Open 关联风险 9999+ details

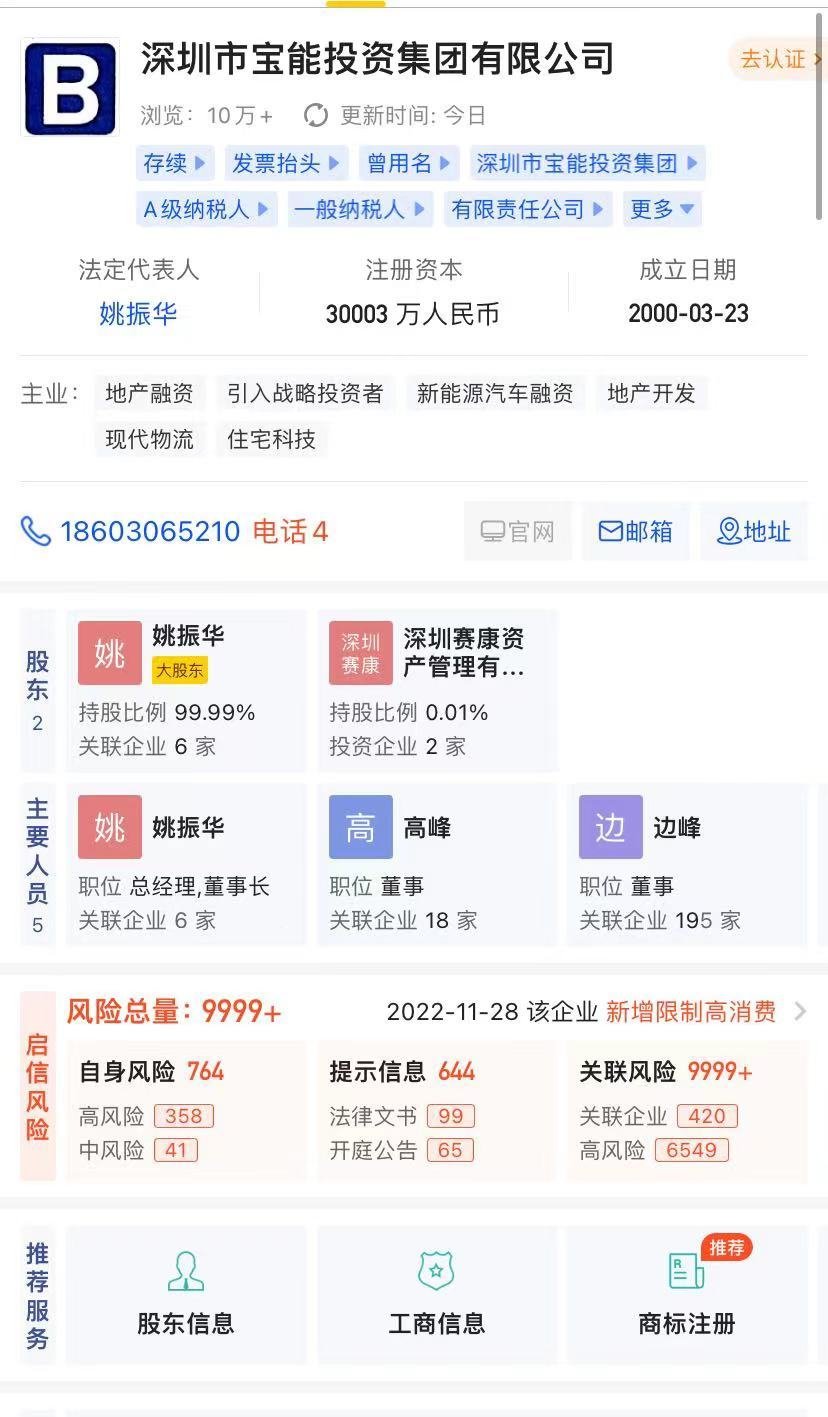[x=687, y=1110]
